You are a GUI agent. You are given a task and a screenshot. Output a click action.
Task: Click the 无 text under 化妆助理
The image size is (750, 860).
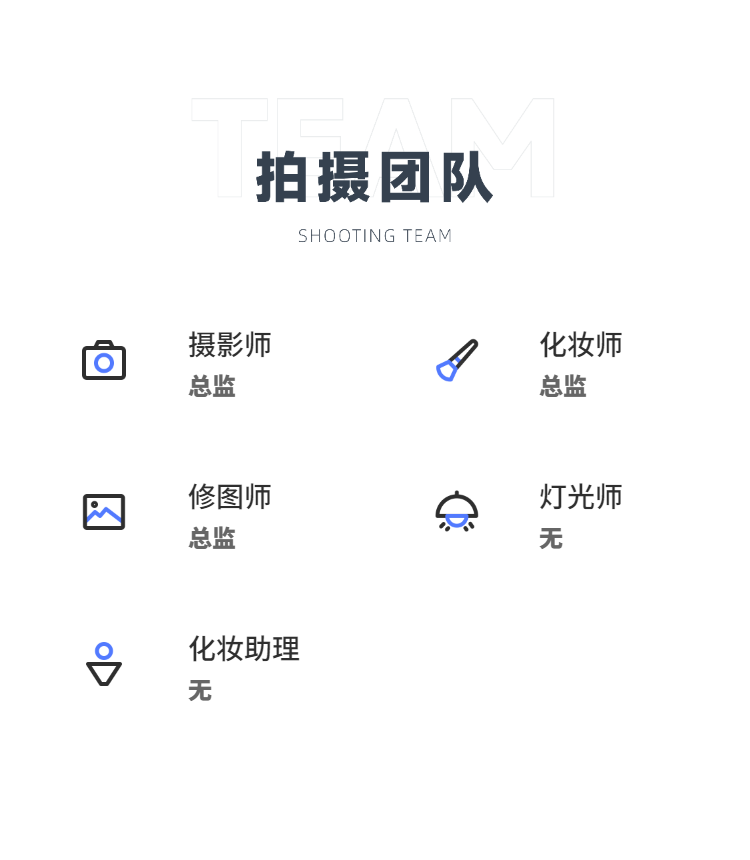coord(198,691)
